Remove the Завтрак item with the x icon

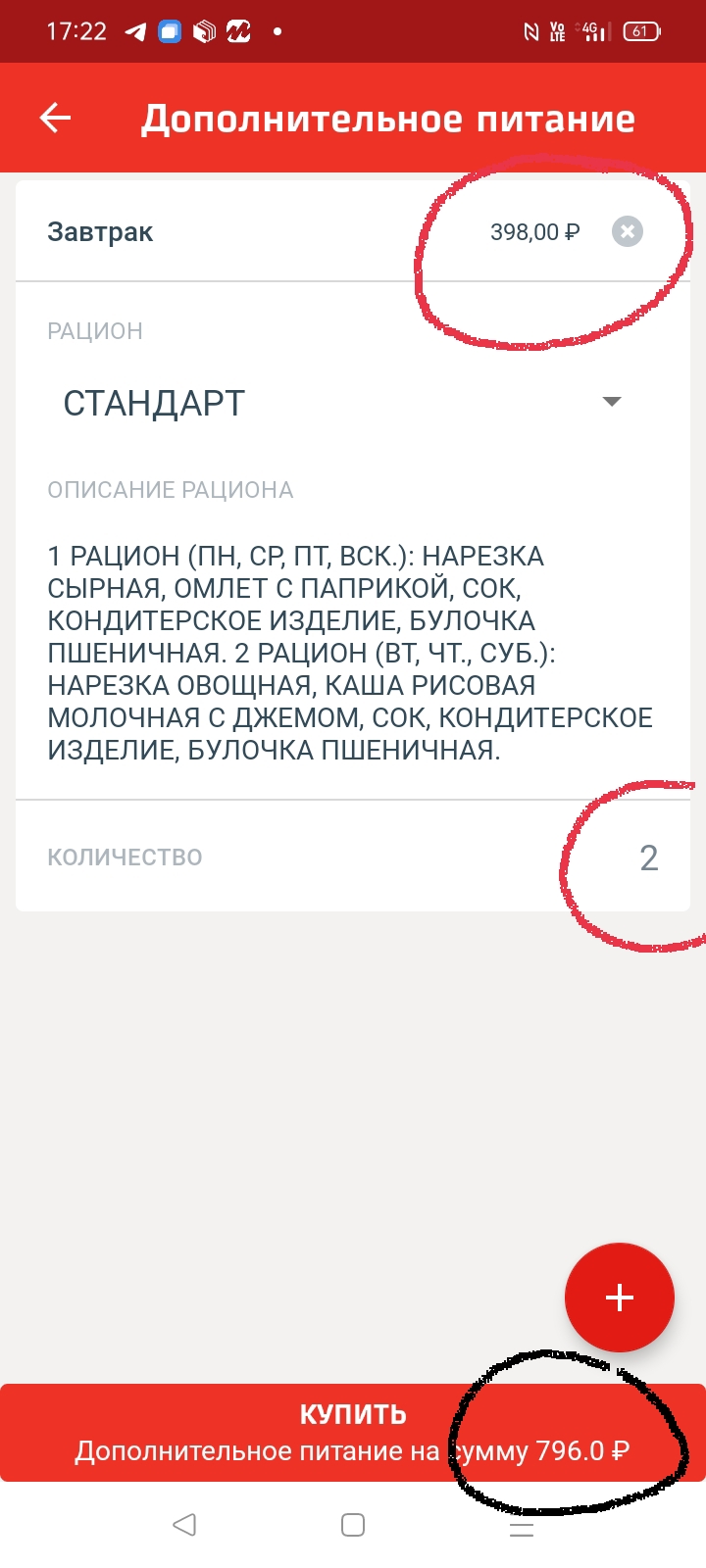(628, 232)
